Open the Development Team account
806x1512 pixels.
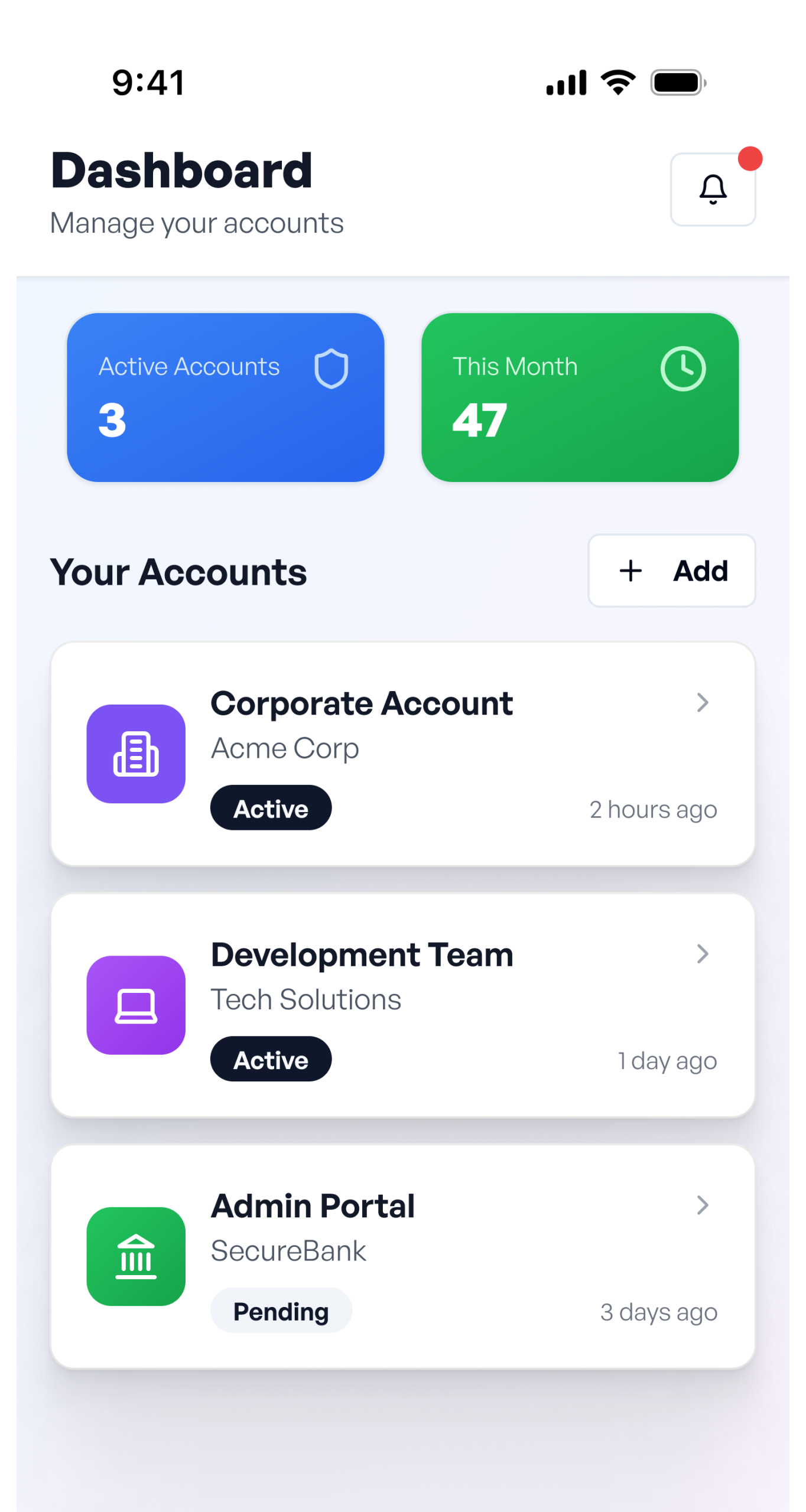pos(402,1005)
